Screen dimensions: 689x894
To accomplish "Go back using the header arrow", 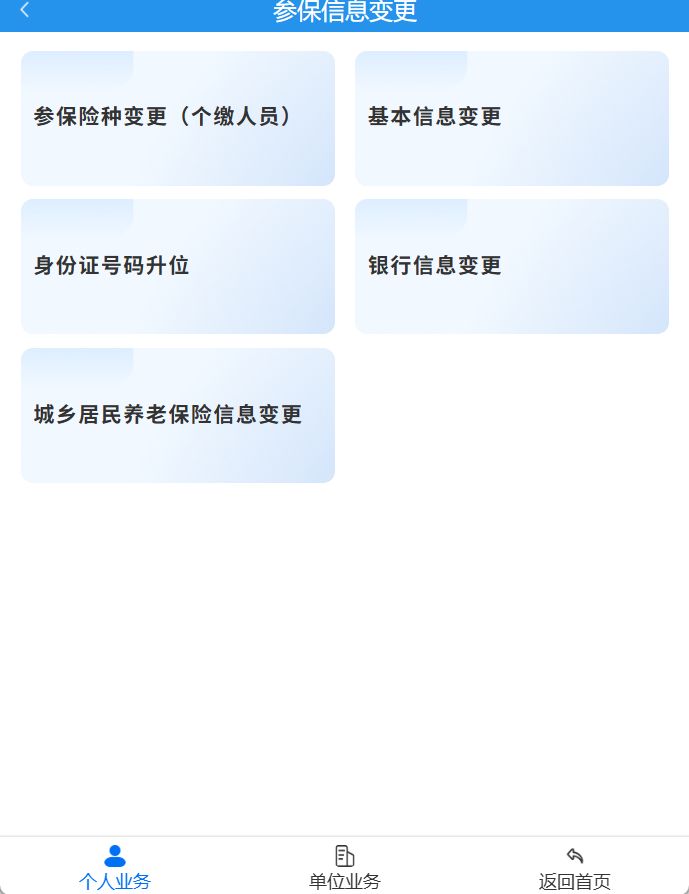I will tap(25, 10).
